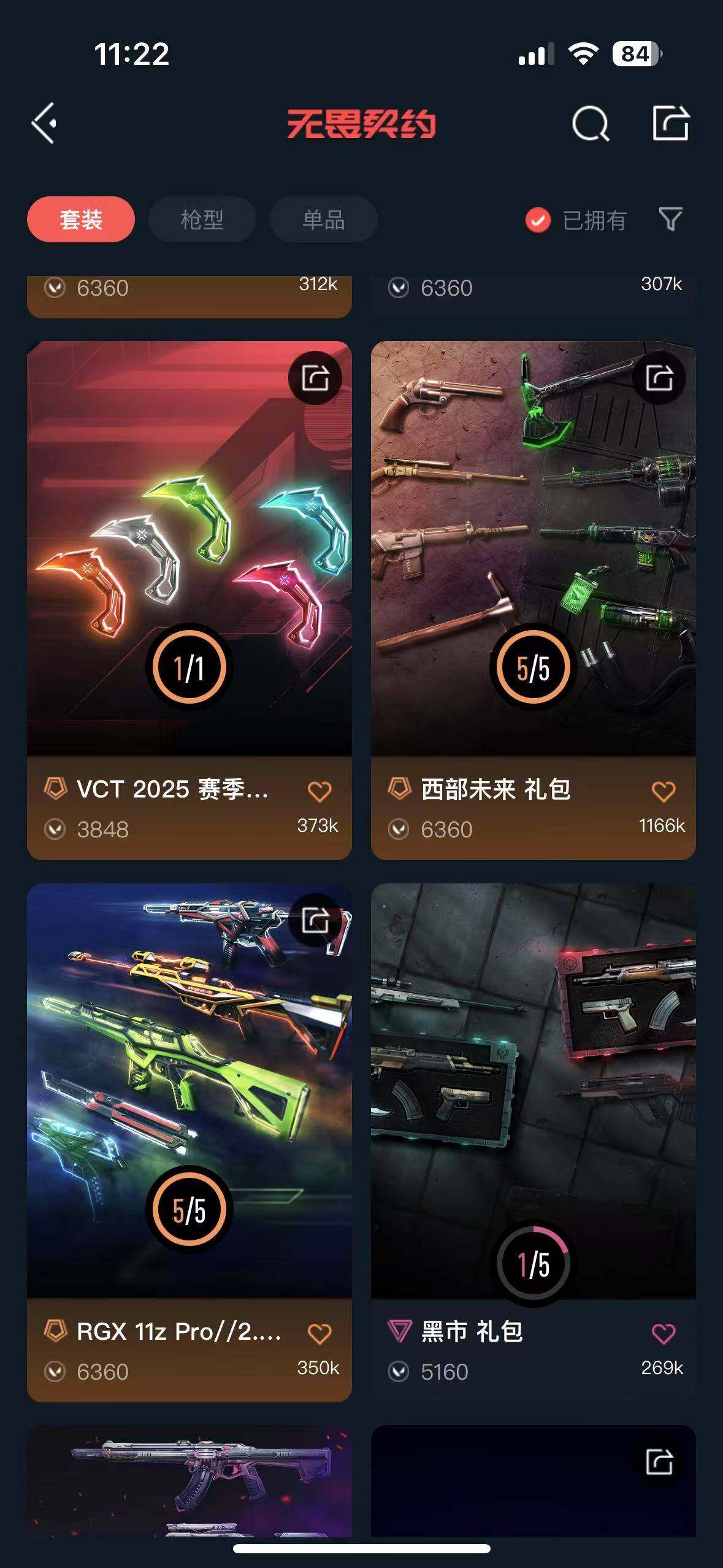Viewport: 723px width, 1568px height.
Task: Share this page via top bar icon
Action: [670, 123]
